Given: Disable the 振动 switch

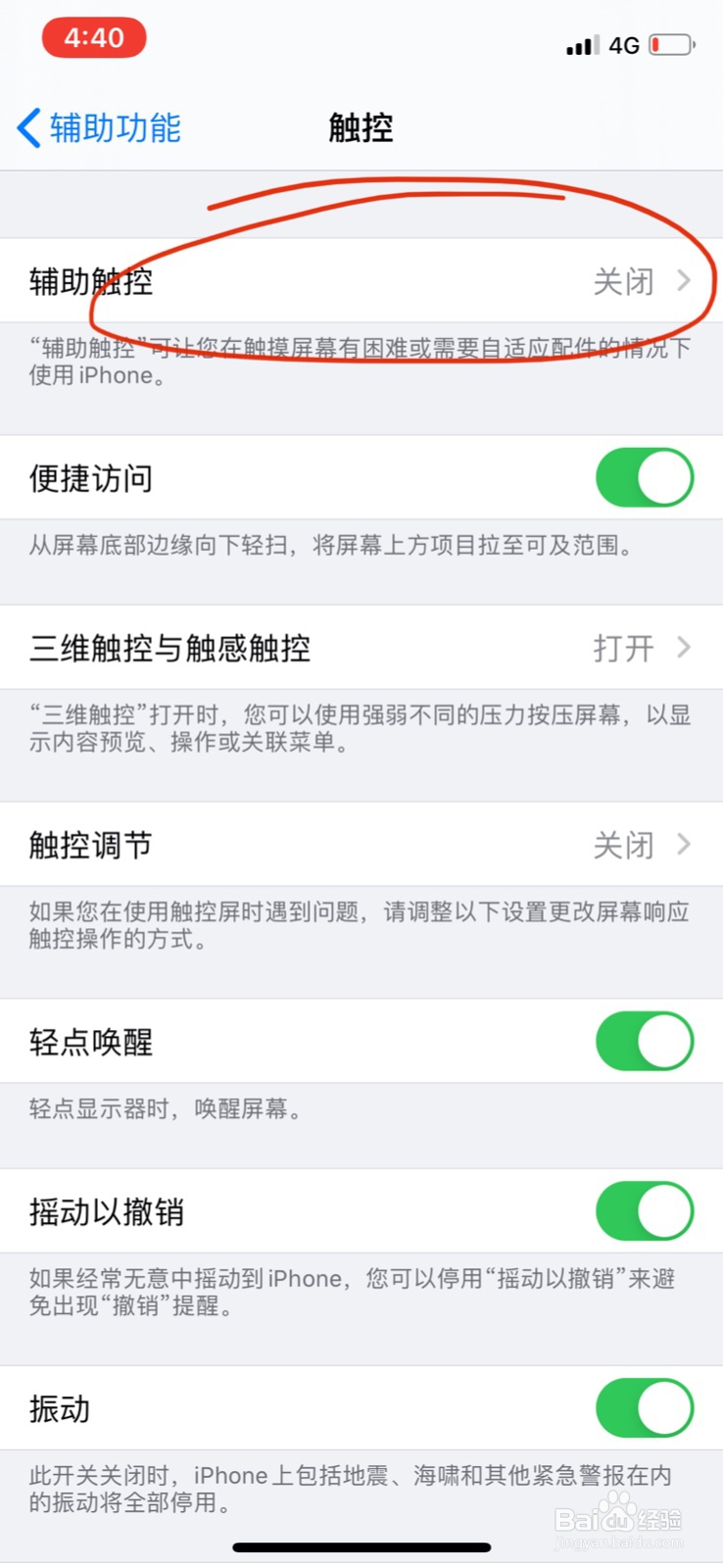Looking at the screenshot, I should click(644, 1407).
